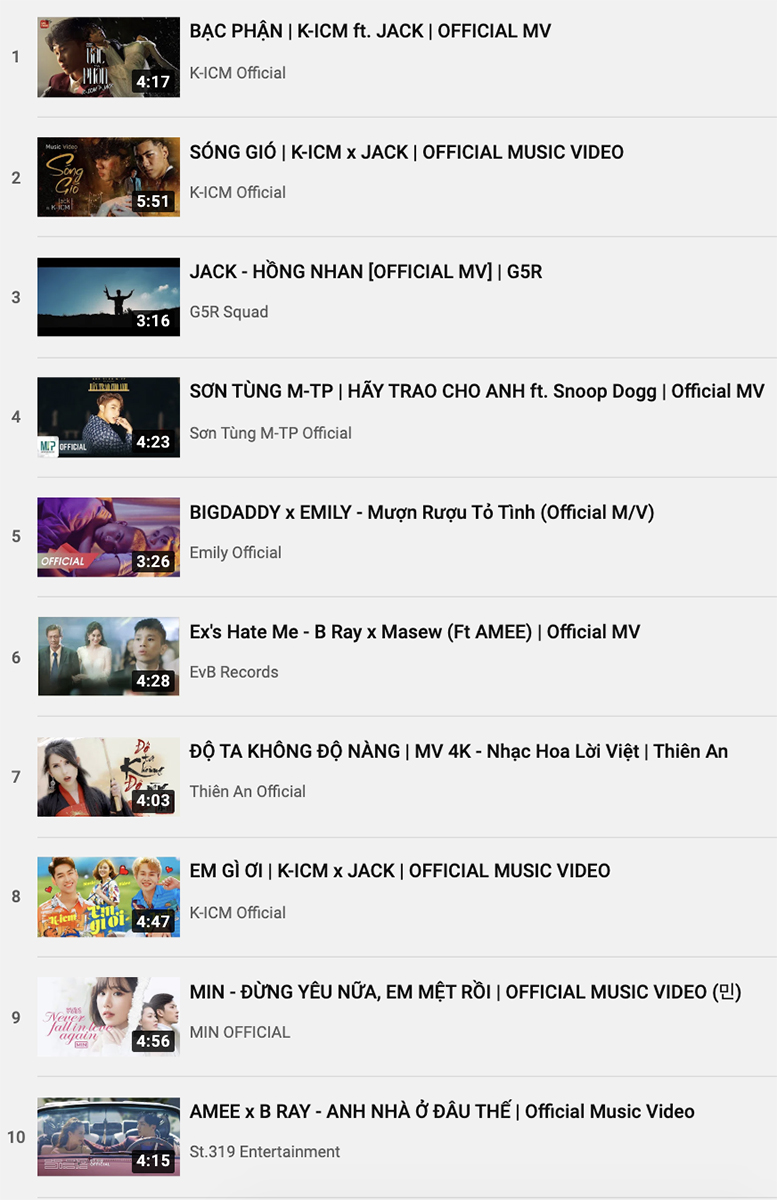Open JACK - HỒNG NHAN official MV
This screenshot has width=777, height=1200.
[x=365, y=271]
